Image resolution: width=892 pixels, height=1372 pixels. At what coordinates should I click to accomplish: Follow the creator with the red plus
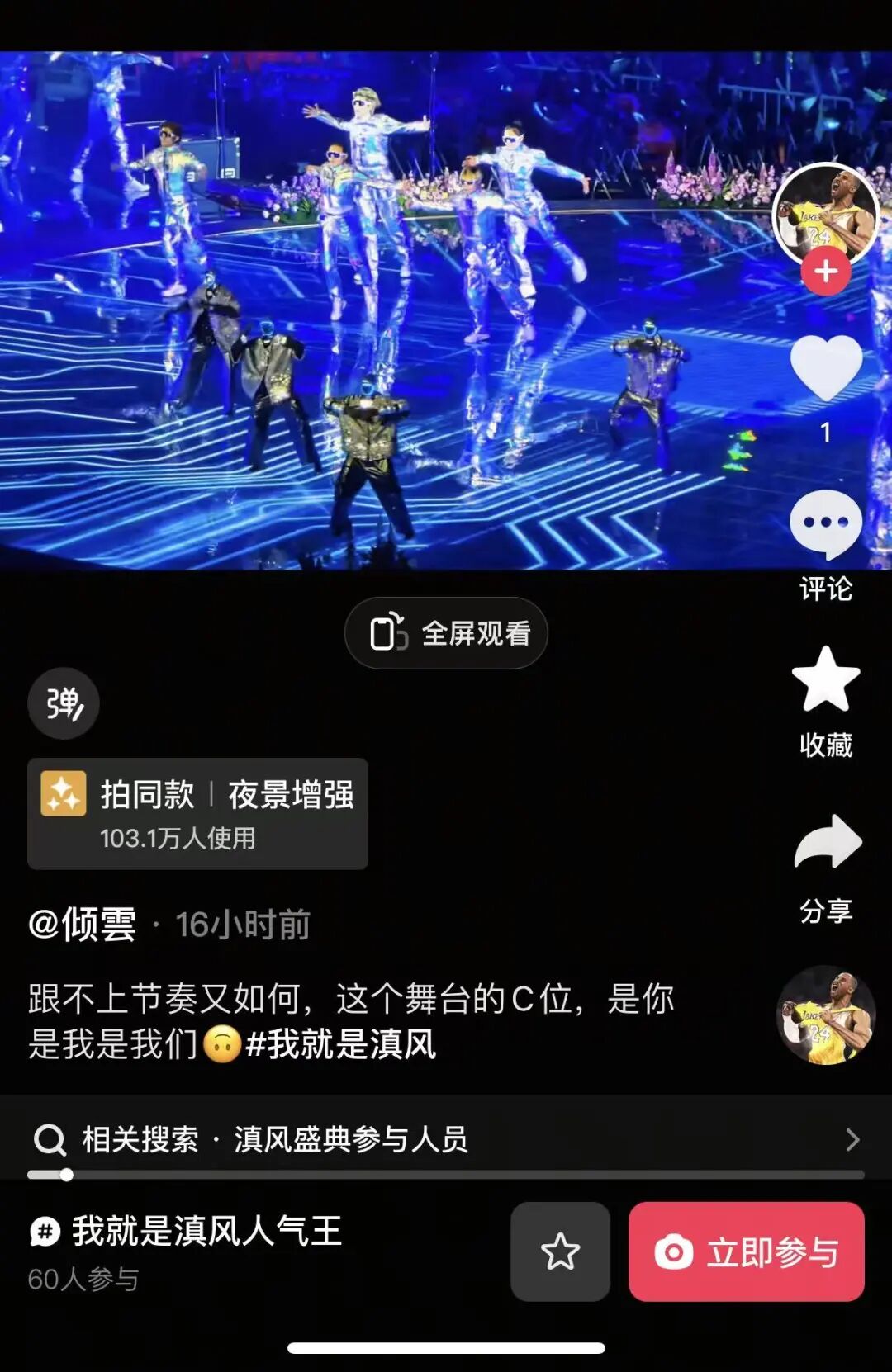tap(825, 272)
